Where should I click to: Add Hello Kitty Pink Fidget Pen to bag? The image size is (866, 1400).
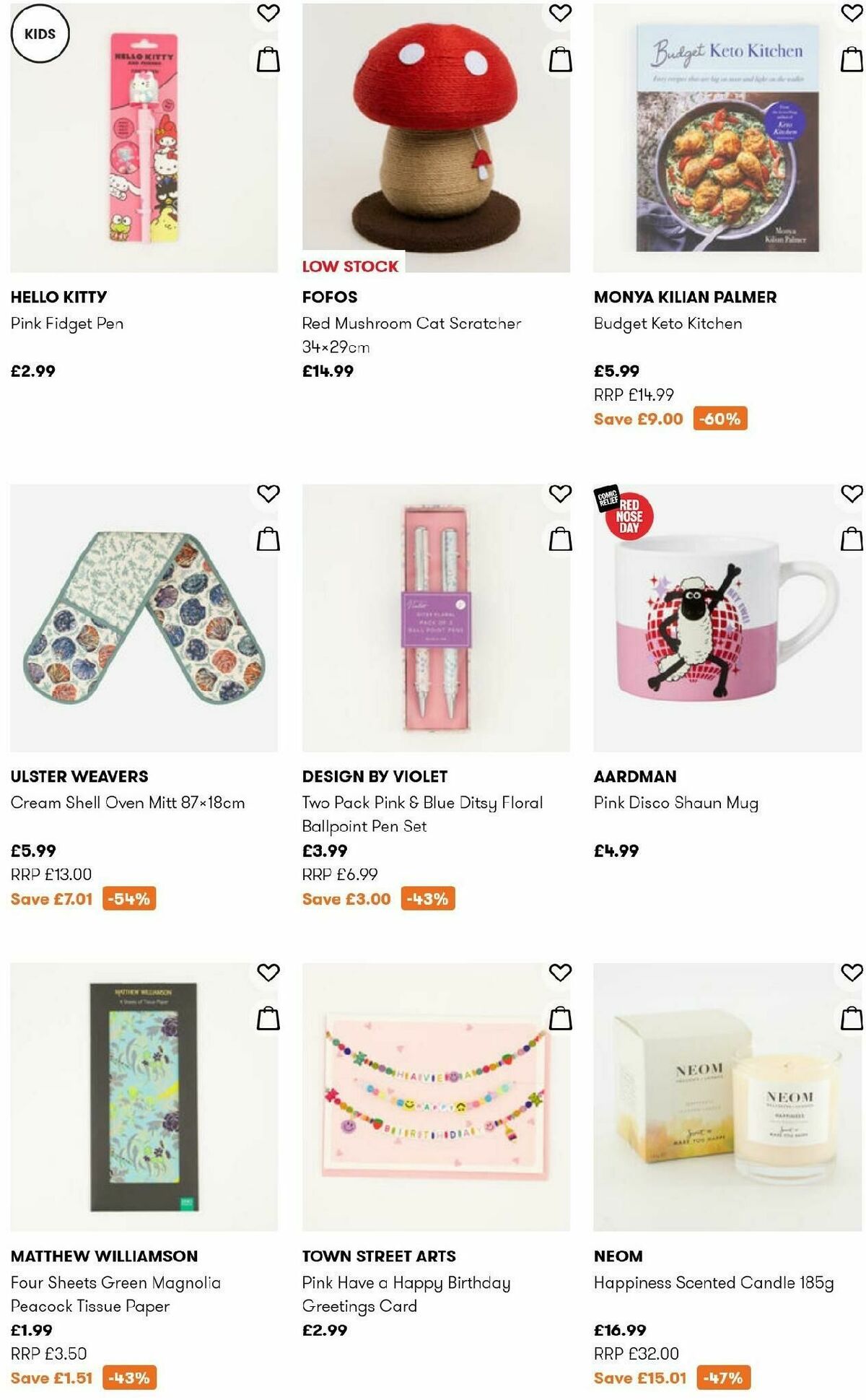[x=268, y=59]
